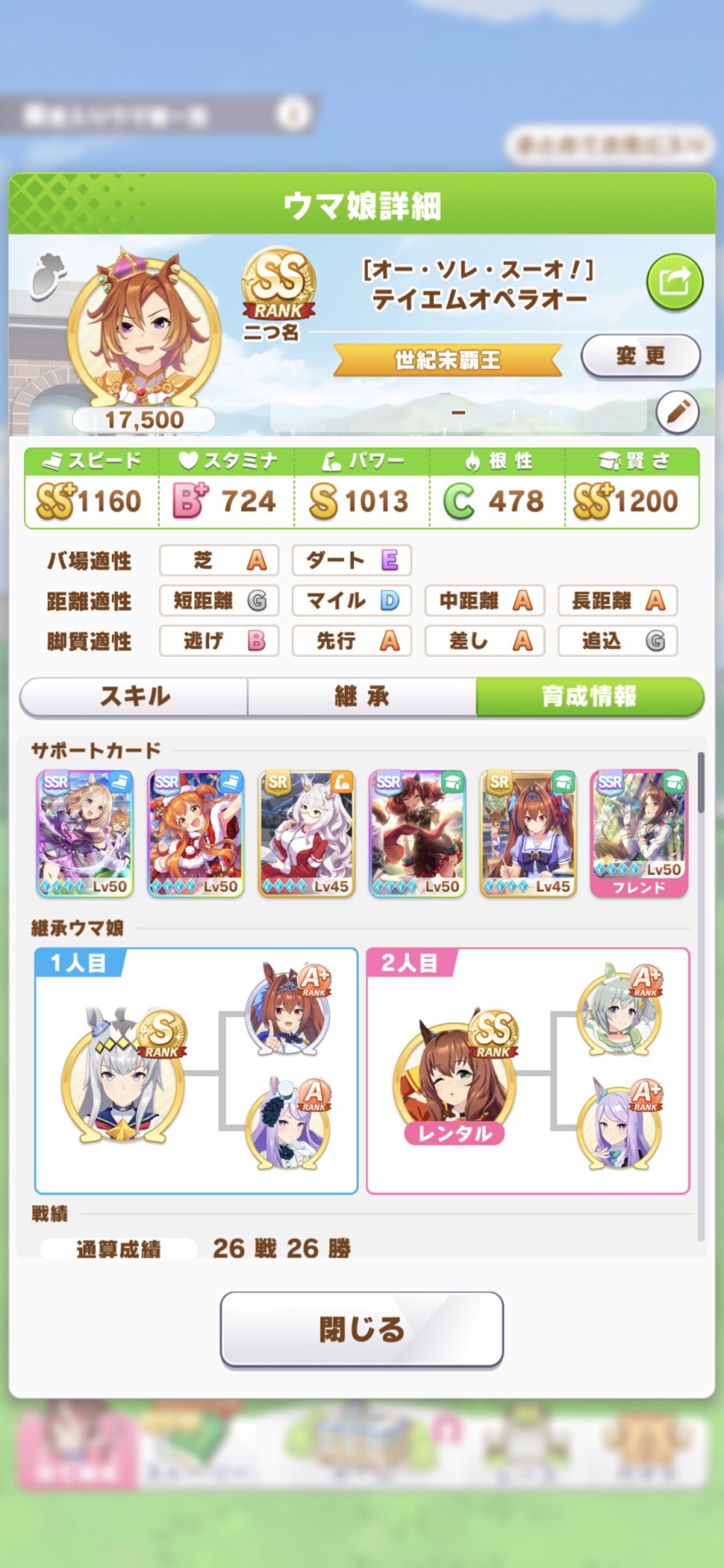The width and height of the screenshot is (724, 1568).
Task: View the レンタル SS rank legacy Uma Musume
Action: point(455,1079)
